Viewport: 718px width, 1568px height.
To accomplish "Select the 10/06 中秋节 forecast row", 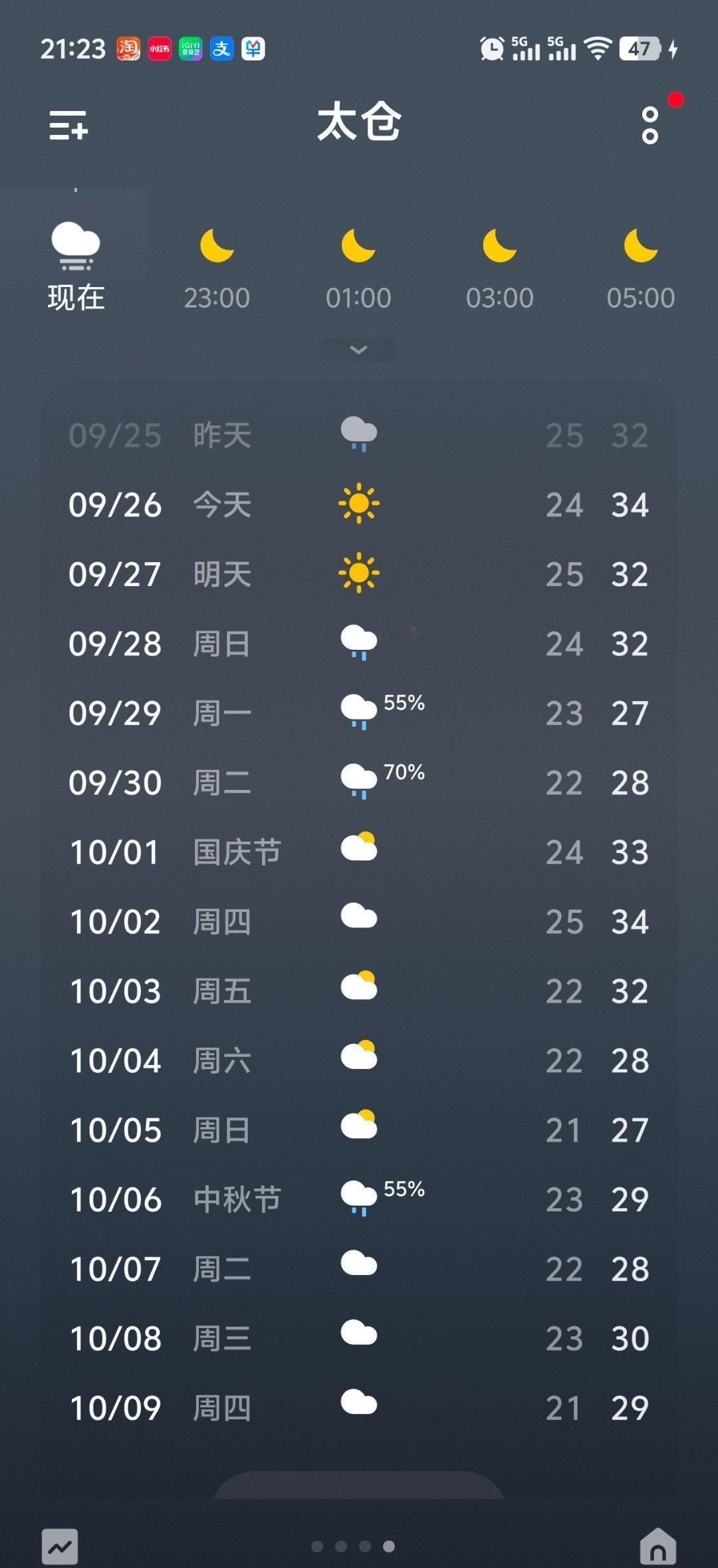I will (359, 1199).
